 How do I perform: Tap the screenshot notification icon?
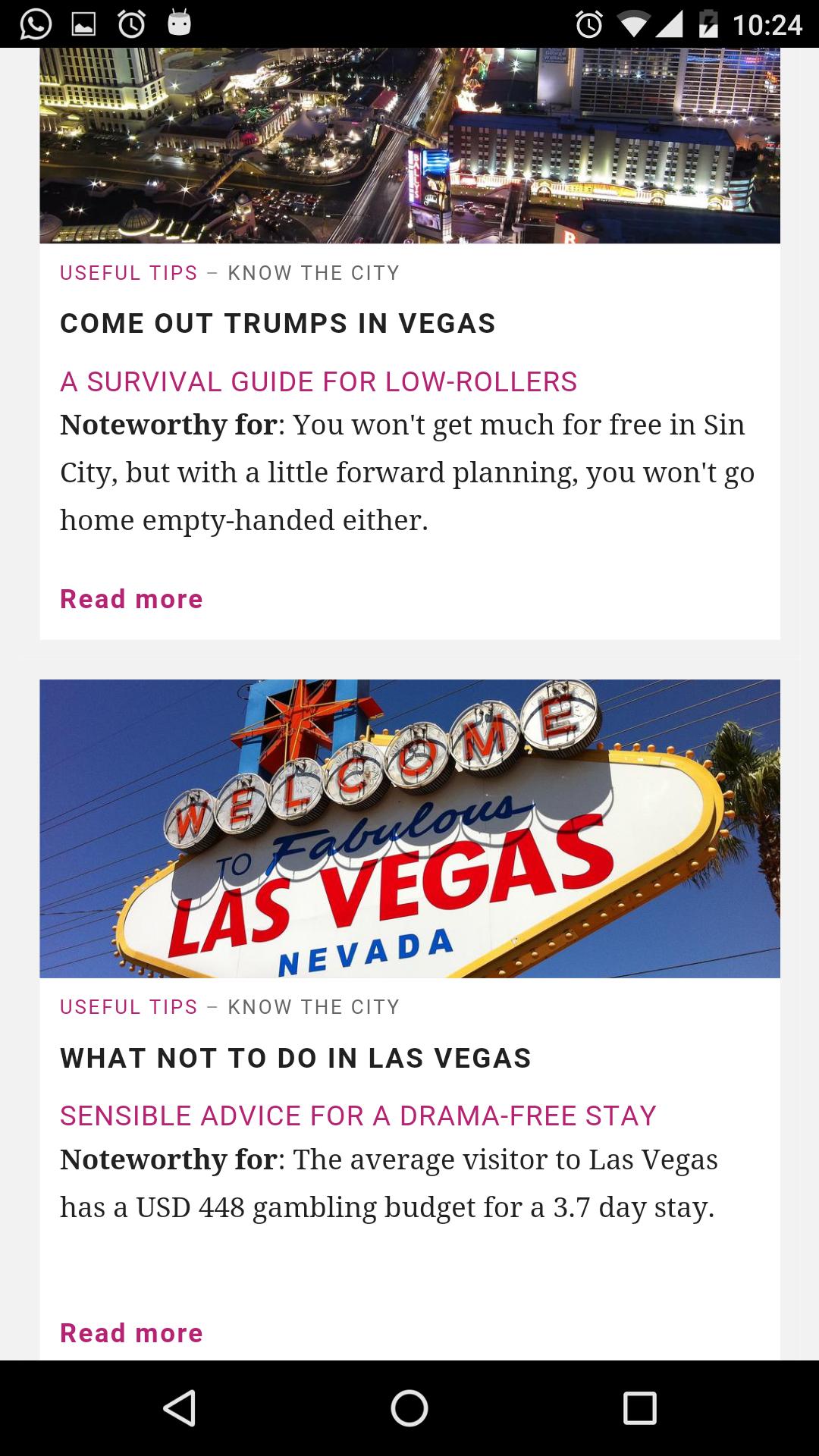83,23
